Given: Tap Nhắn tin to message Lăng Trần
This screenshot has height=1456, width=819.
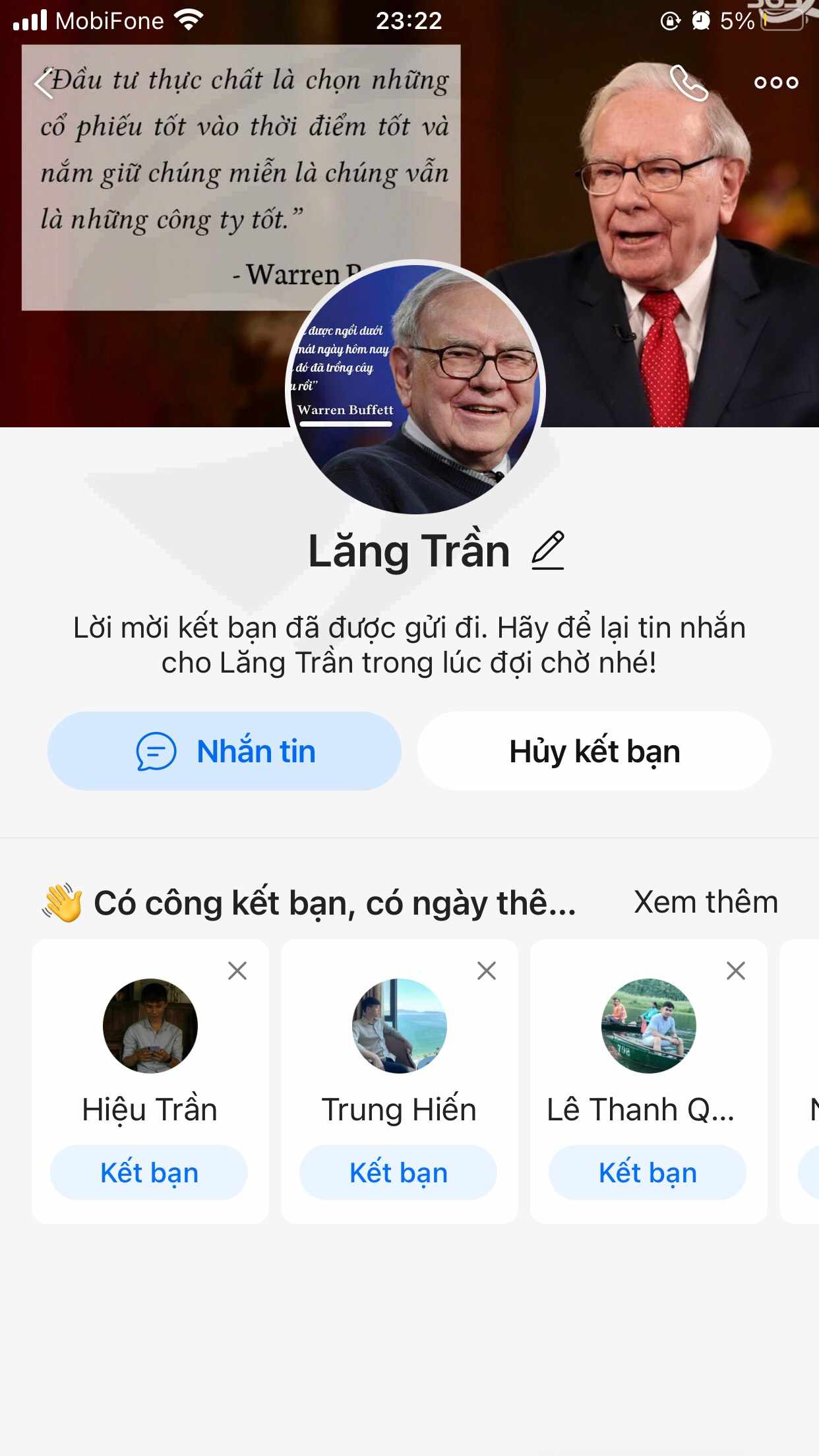Looking at the screenshot, I should [224, 751].
